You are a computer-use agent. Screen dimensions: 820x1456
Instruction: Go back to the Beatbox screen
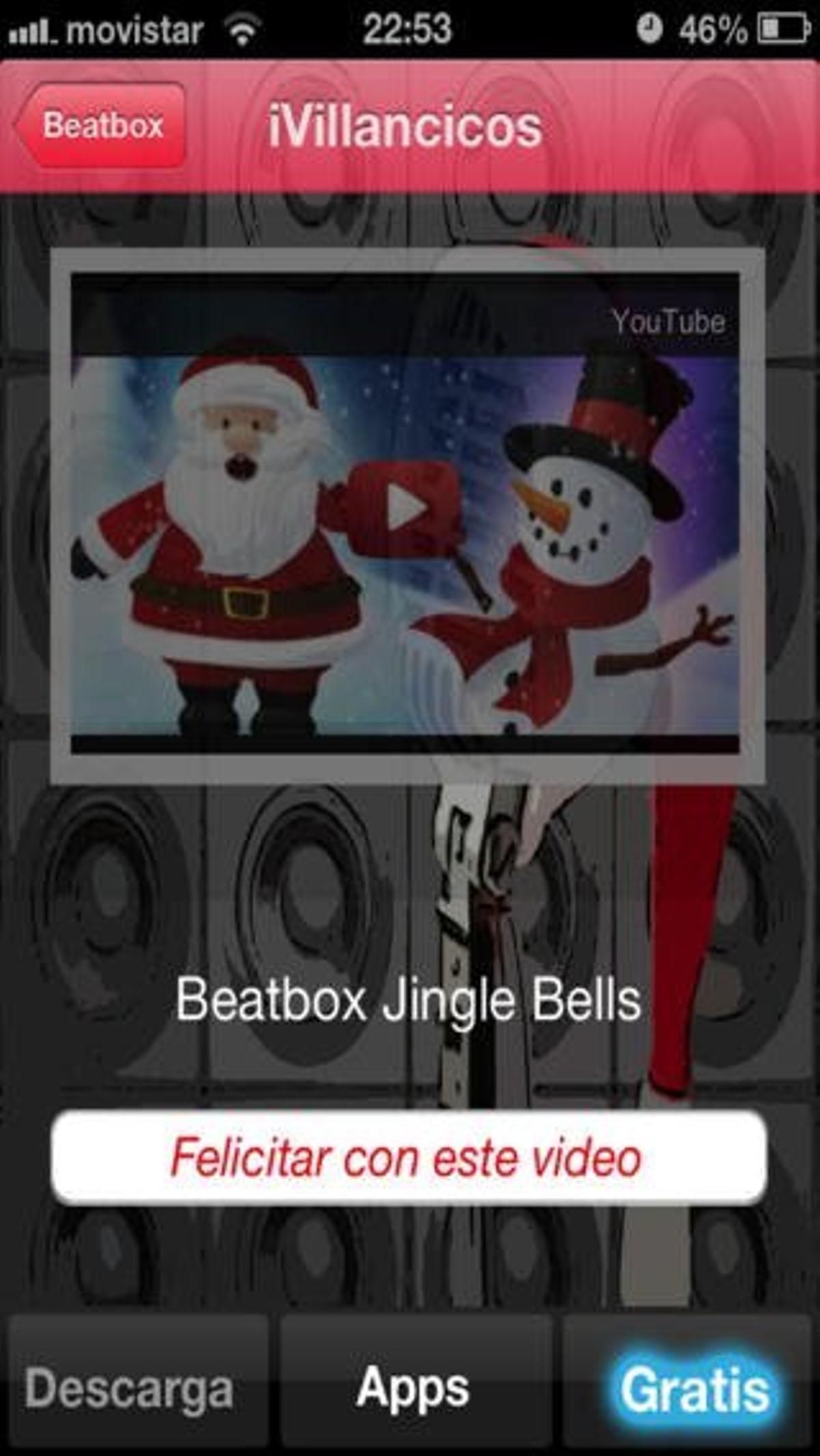[101, 126]
